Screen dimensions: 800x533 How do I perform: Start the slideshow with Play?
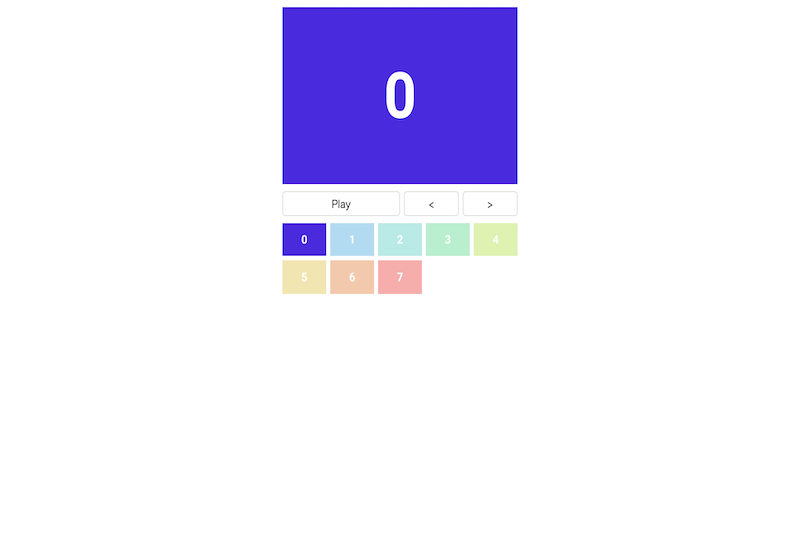(341, 204)
